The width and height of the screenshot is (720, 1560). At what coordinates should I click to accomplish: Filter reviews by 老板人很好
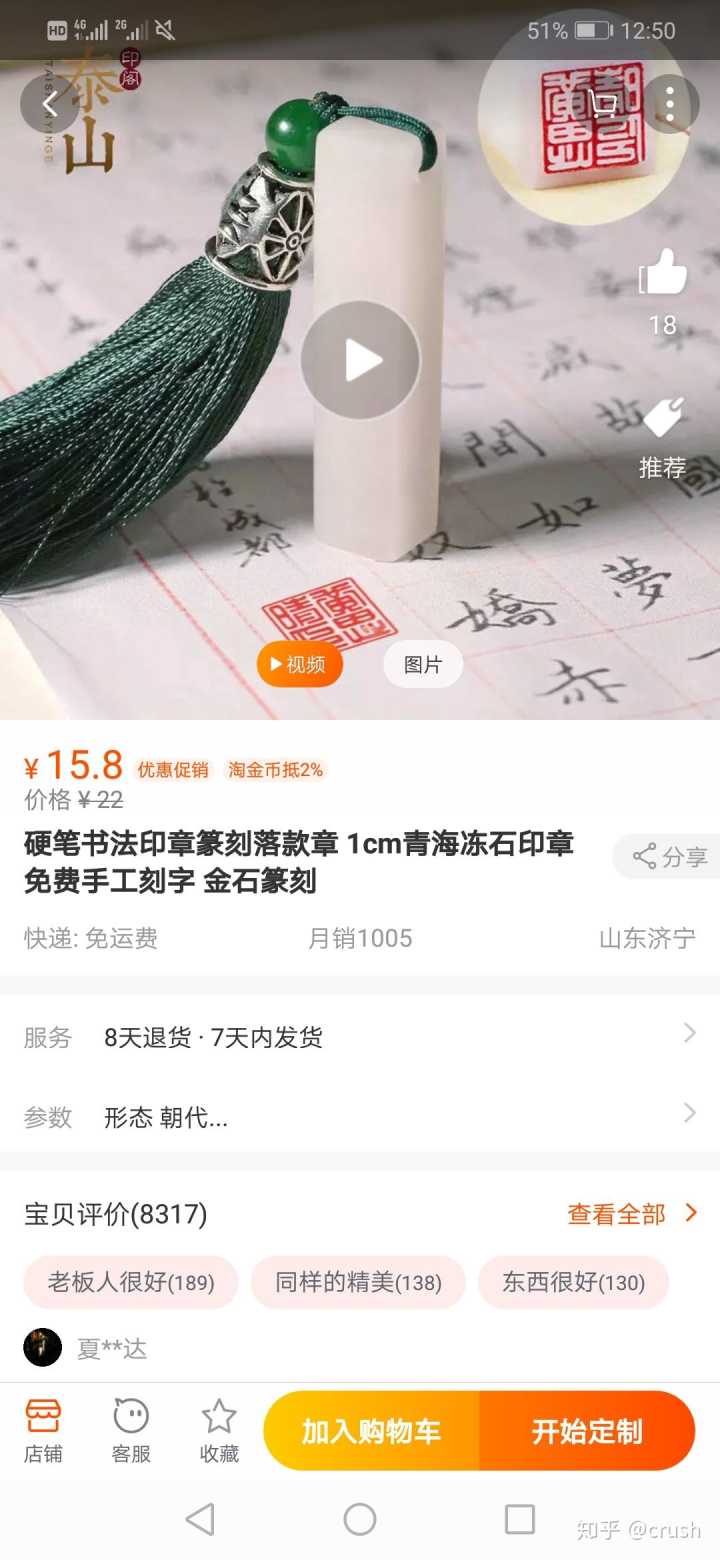tap(131, 1282)
